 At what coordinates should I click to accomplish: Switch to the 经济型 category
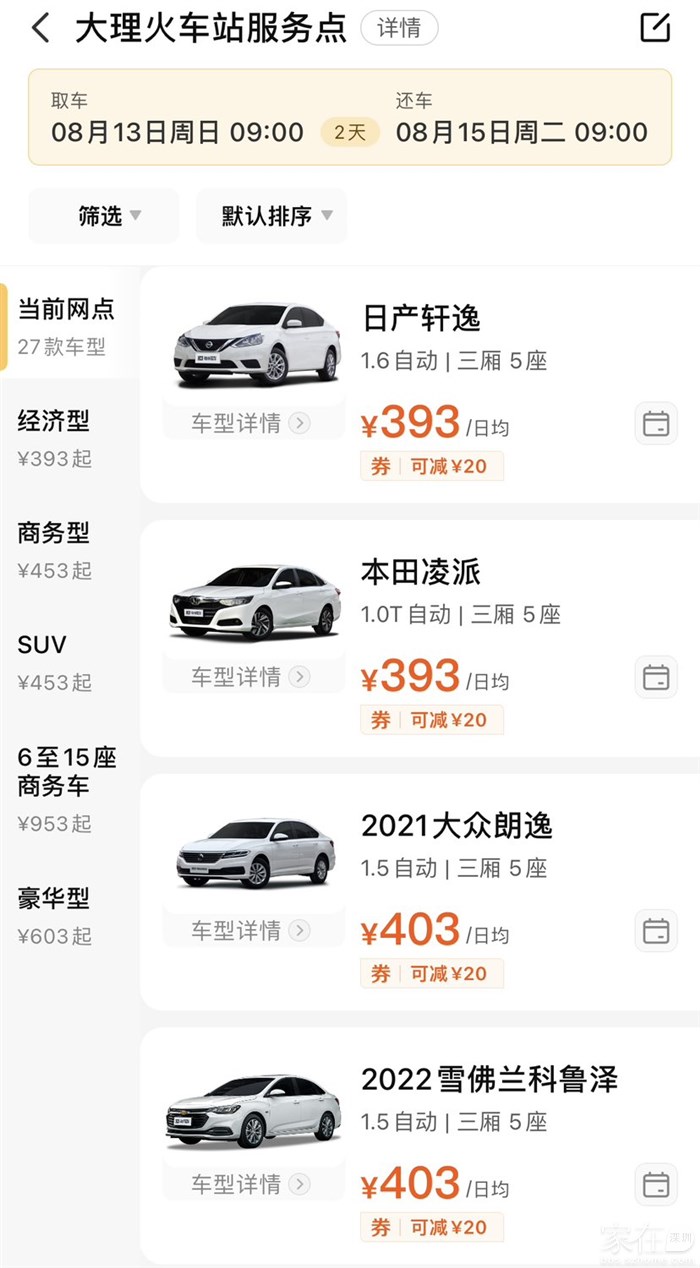pos(55,438)
